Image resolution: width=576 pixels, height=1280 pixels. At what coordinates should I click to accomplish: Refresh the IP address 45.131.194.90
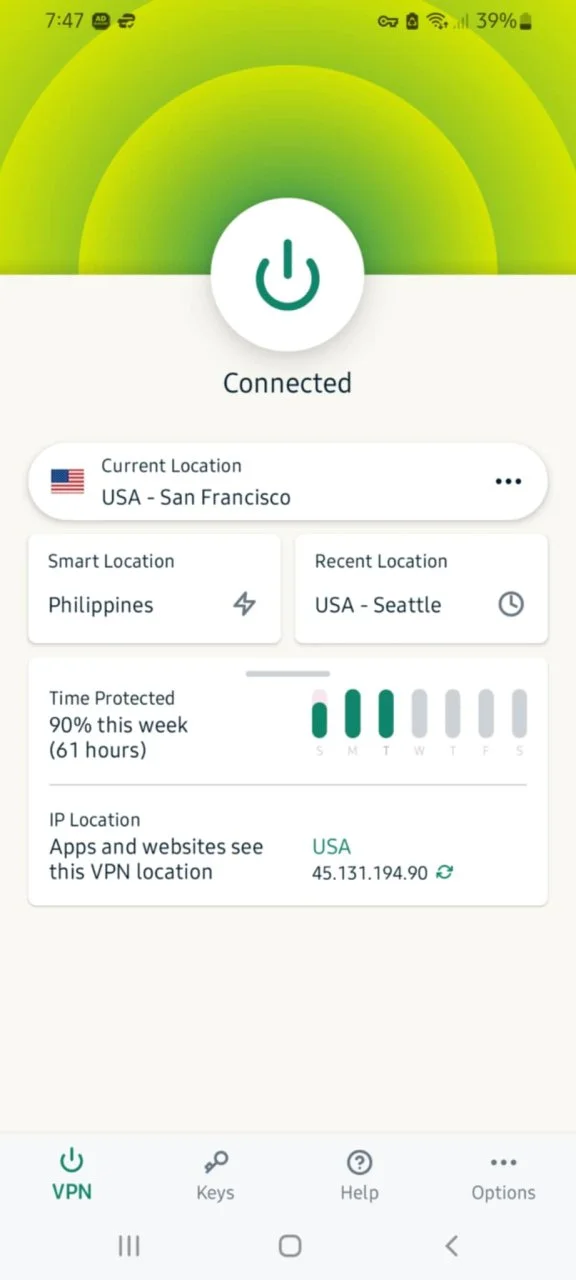pyautogui.click(x=445, y=873)
